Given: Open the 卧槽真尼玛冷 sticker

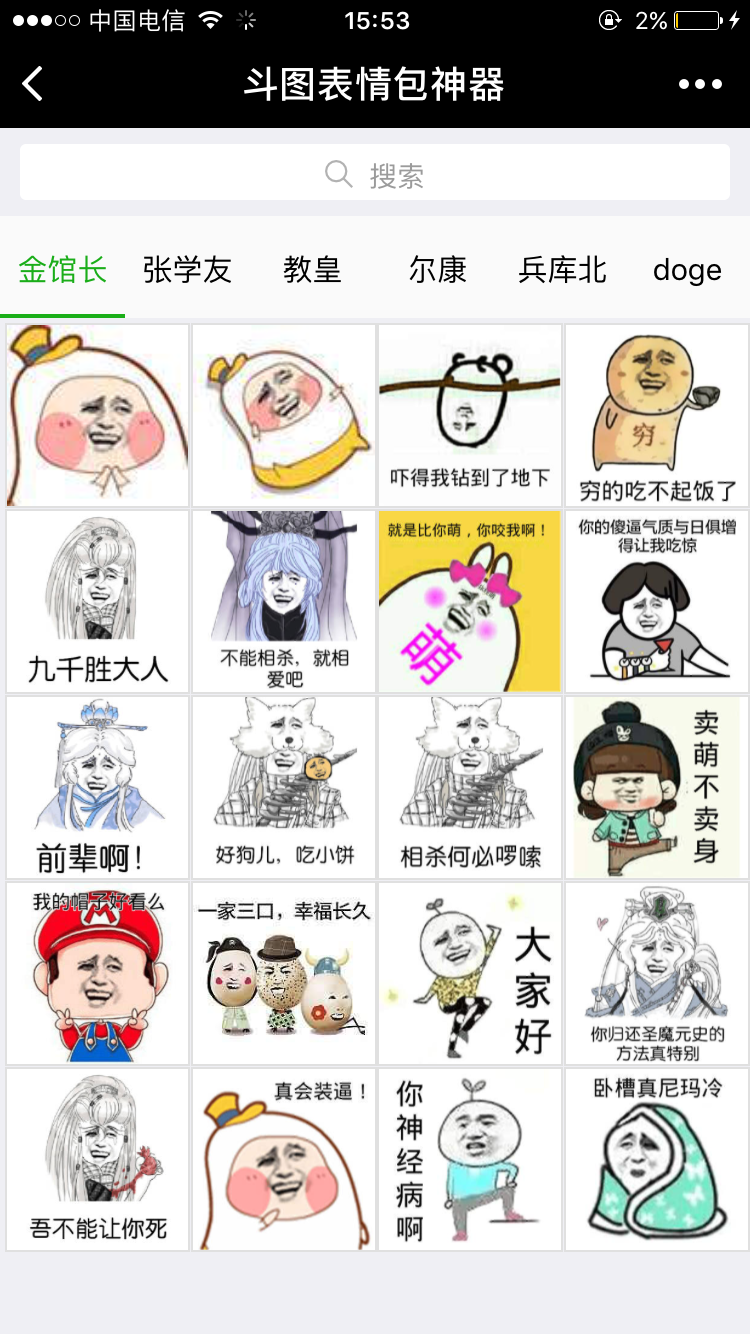Looking at the screenshot, I should coord(656,1159).
